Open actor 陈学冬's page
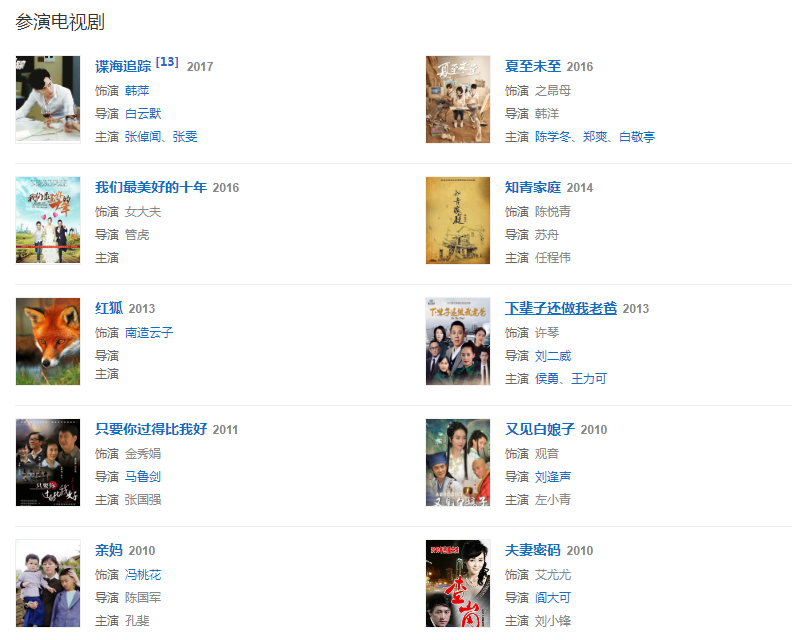 (x=553, y=137)
